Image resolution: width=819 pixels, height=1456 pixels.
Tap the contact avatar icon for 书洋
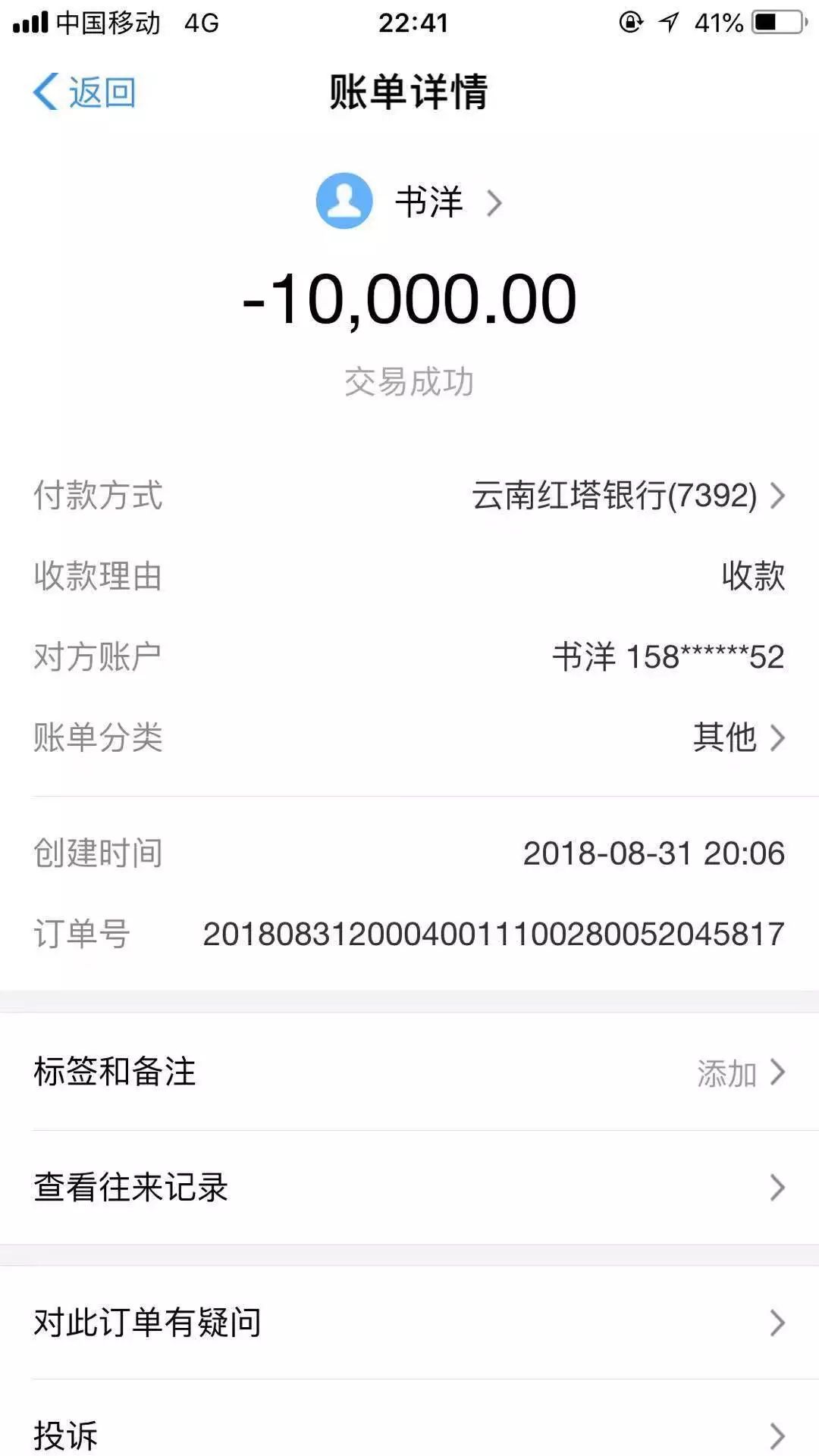345,201
